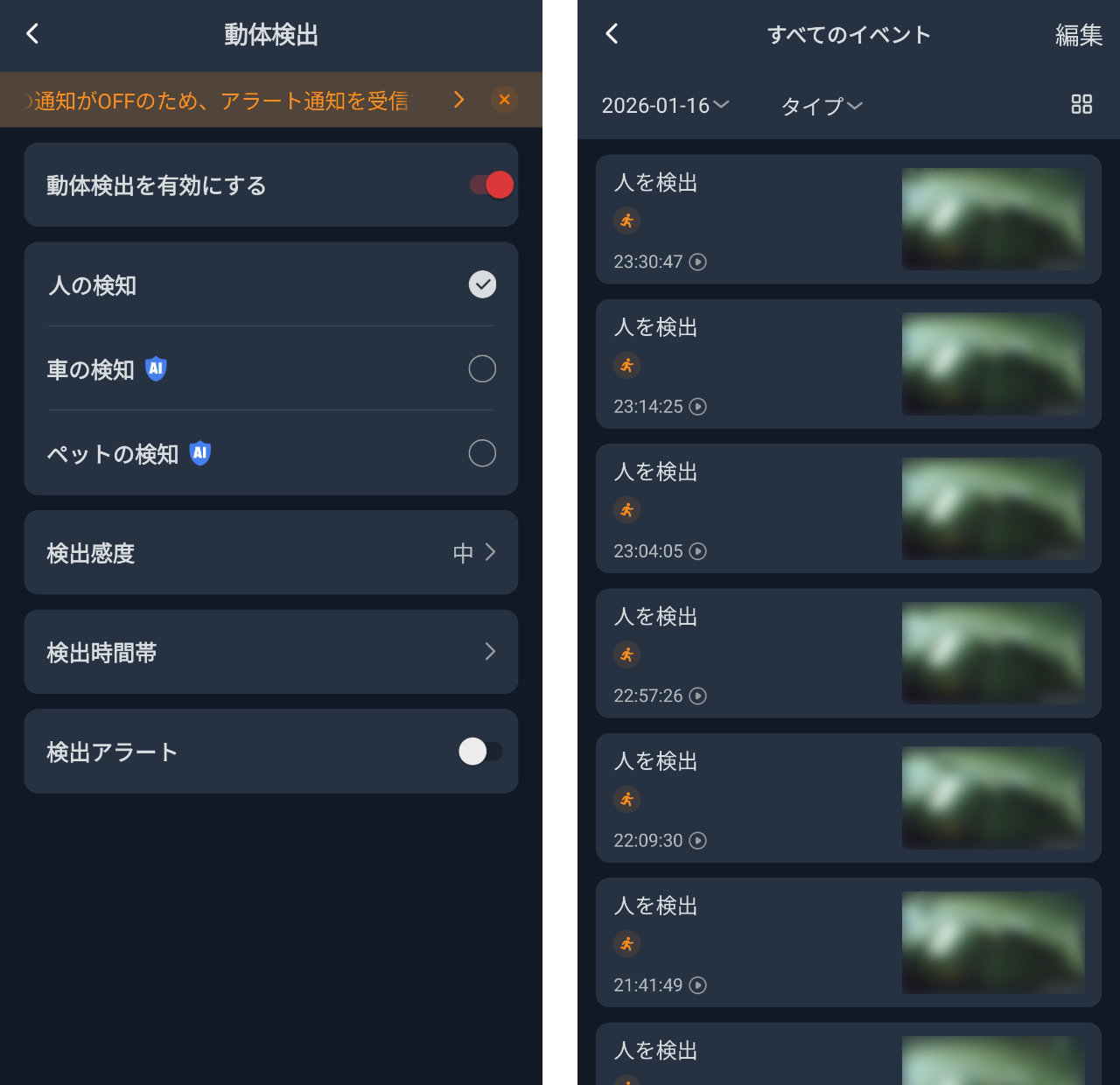Expand the タイプ filter dropdown
Image resolution: width=1120 pixels, height=1085 pixels.
click(x=821, y=106)
